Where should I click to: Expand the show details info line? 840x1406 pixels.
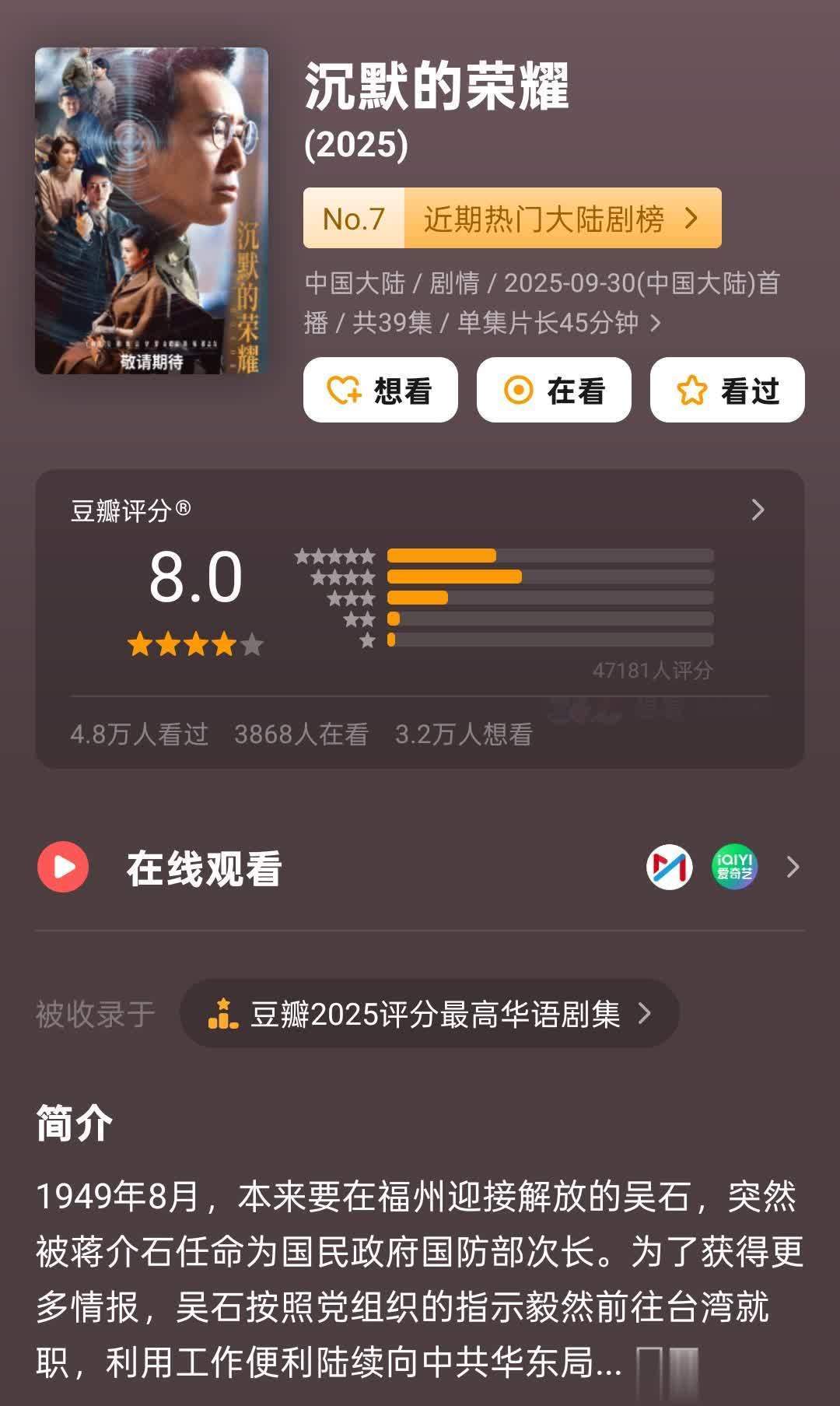click(655, 323)
